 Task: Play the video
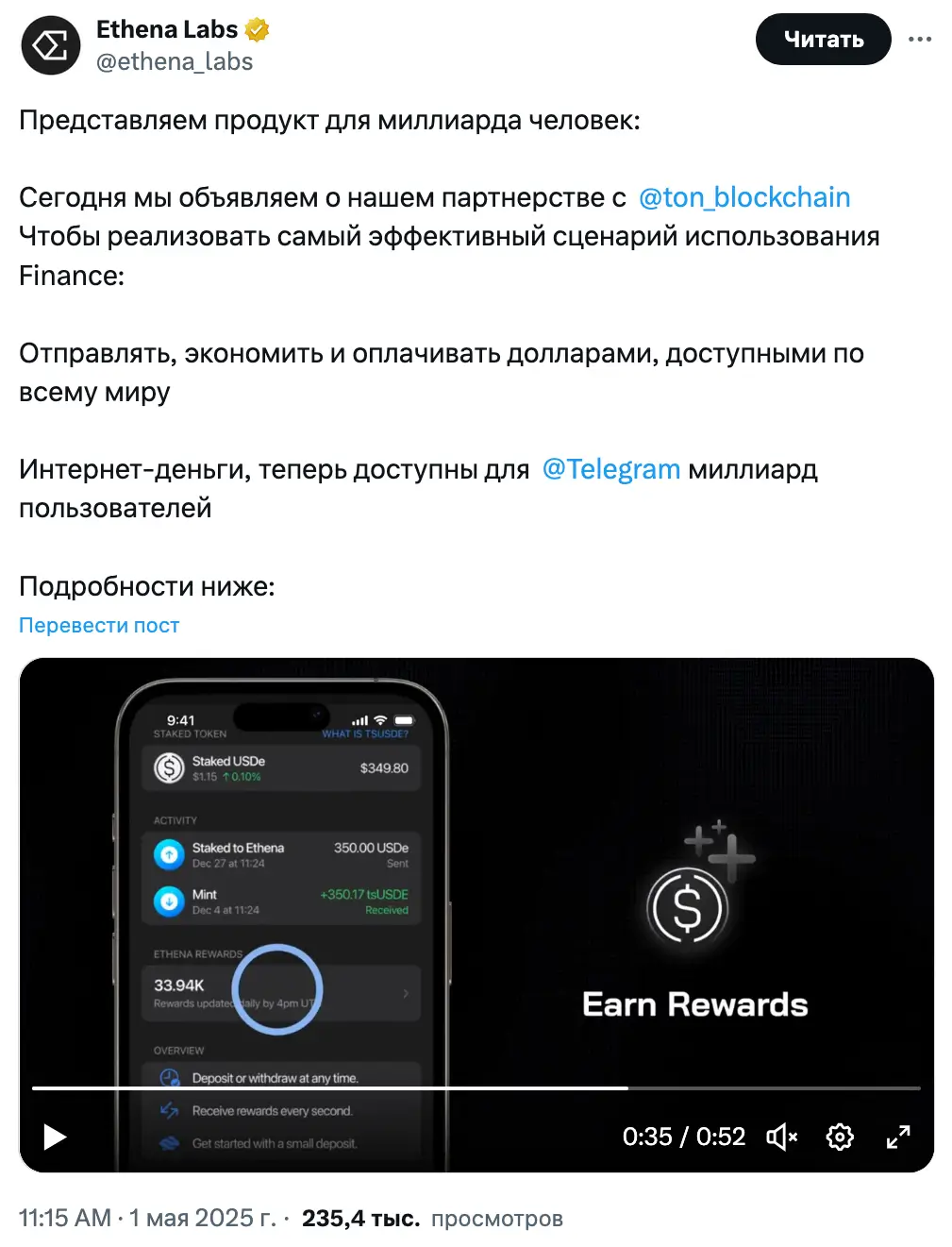tap(55, 1137)
